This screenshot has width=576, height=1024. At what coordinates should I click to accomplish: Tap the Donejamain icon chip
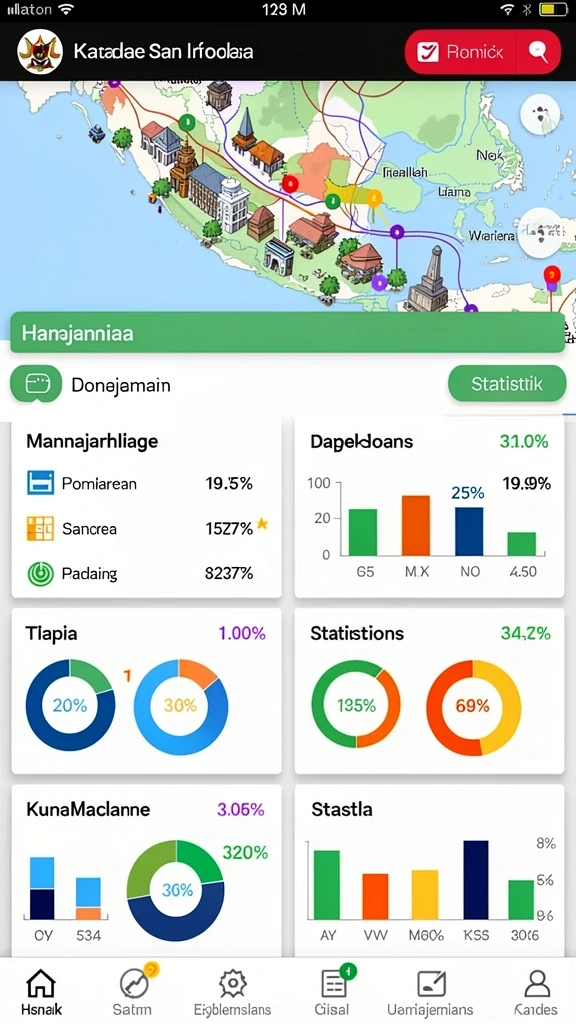coord(36,384)
